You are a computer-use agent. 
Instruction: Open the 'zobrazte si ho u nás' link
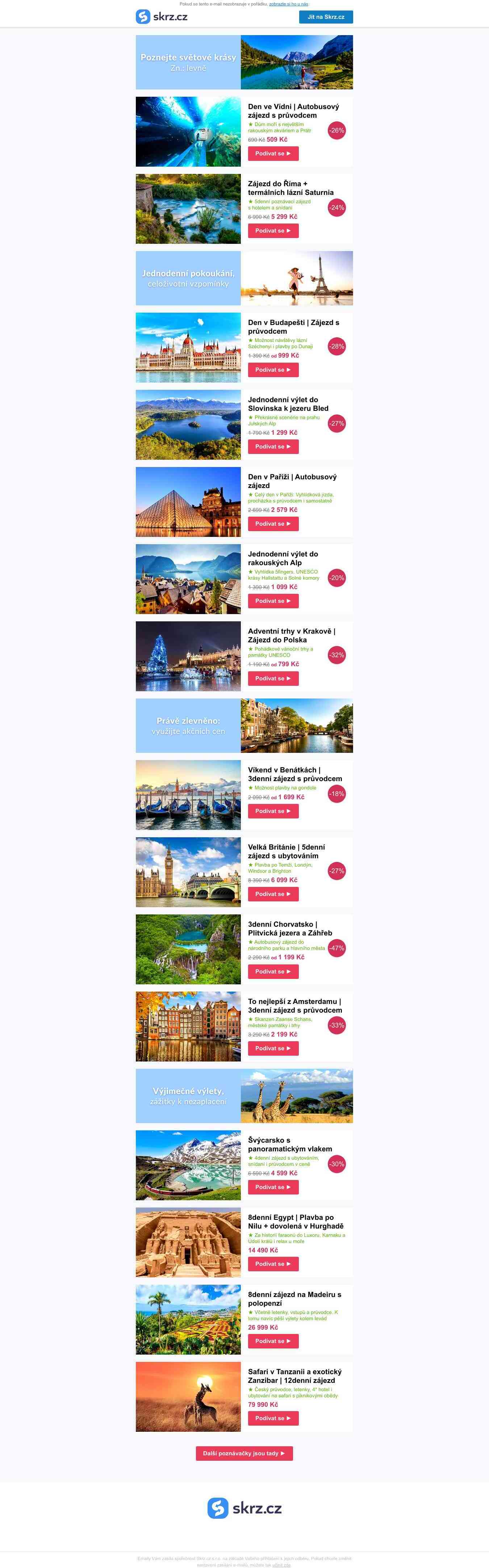(x=289, y=4)
